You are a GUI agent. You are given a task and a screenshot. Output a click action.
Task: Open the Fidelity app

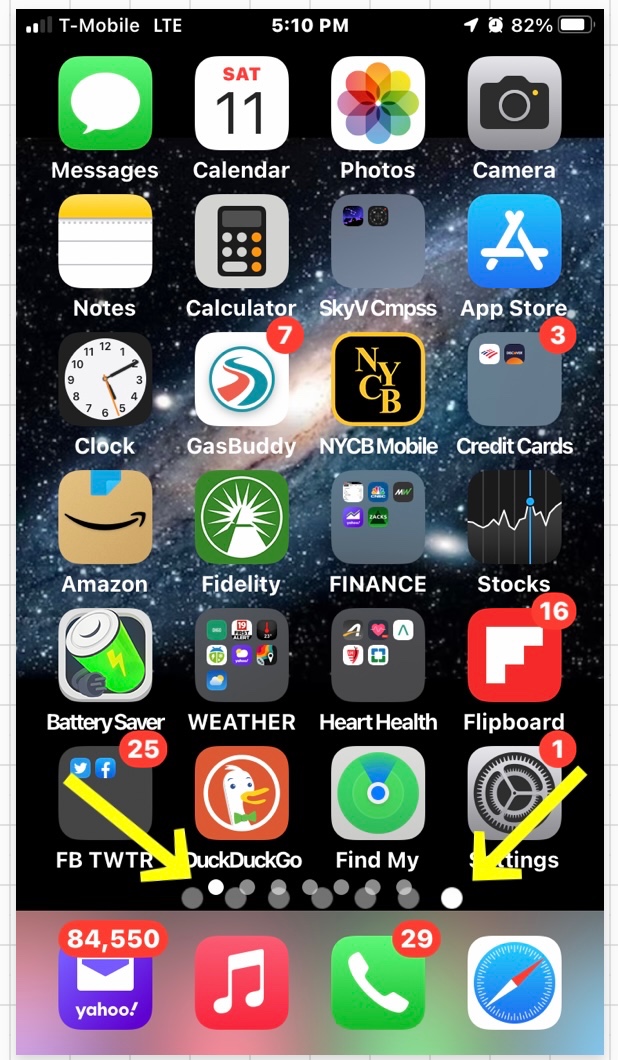pos(241,517)
